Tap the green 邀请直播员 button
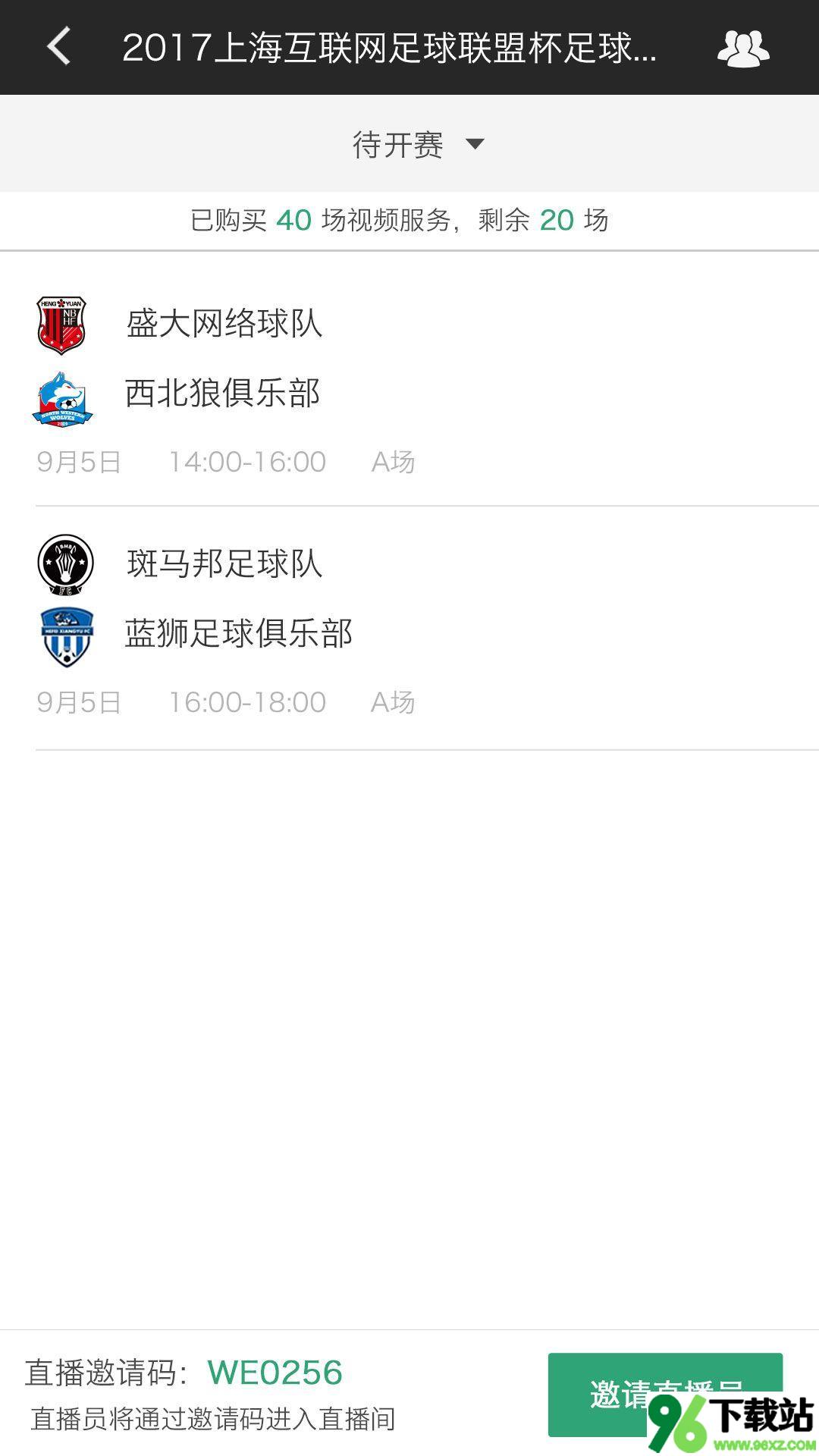Image resolution: width=819 pixels, height=1456 pixels. [665, 1395]
